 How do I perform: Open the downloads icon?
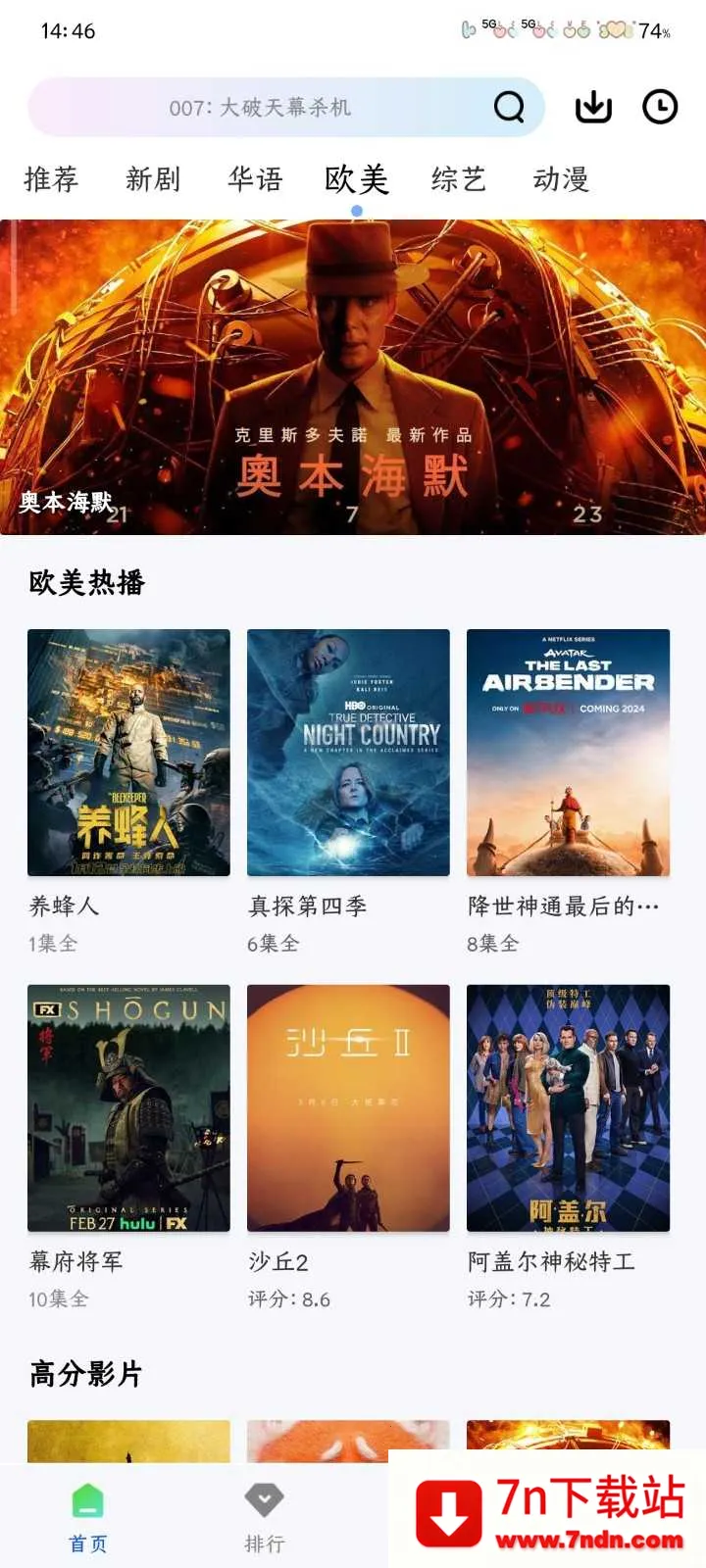[593, 107]
